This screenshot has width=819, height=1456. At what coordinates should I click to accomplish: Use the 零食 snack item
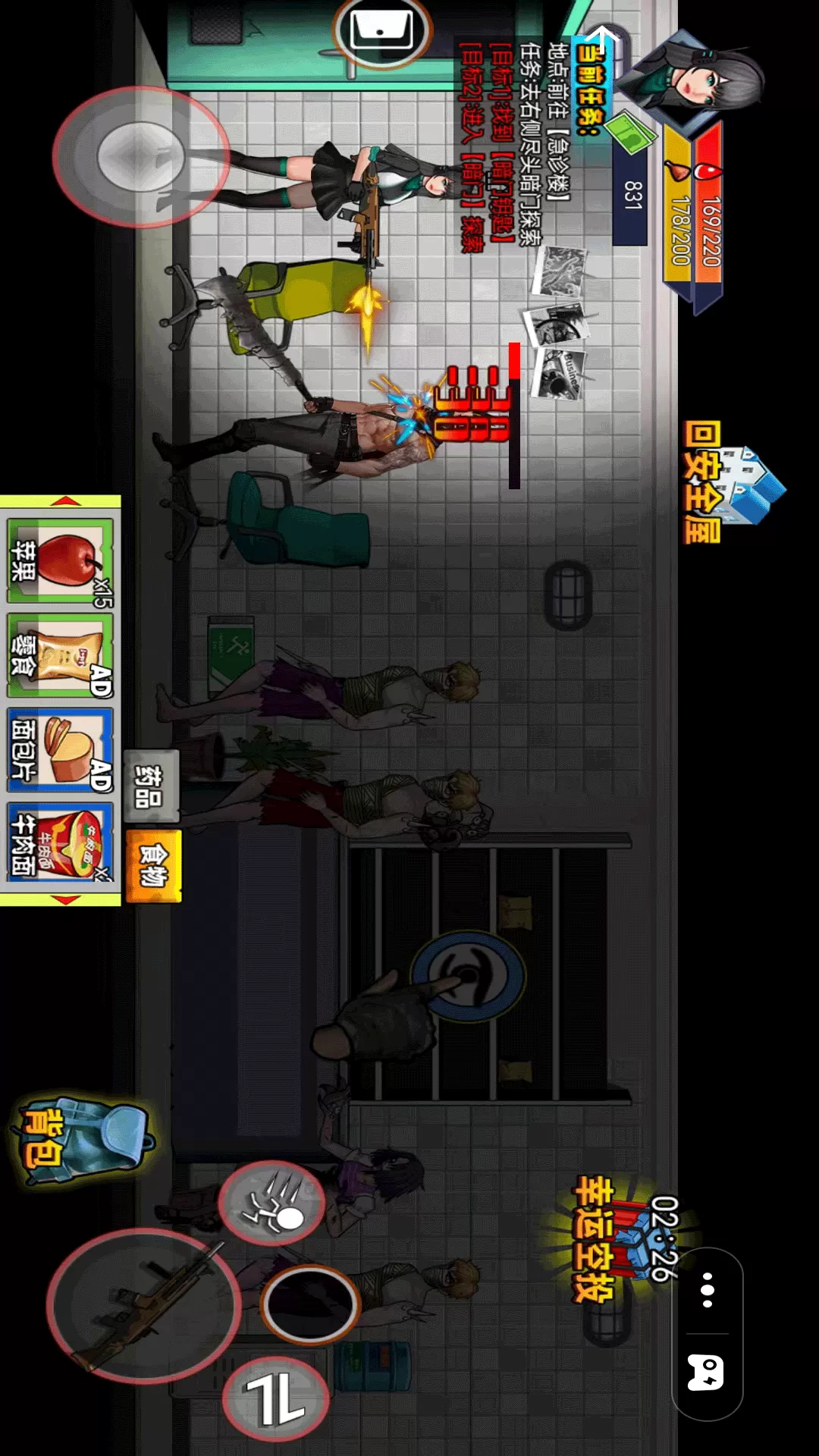pyautogui.click(x=61, y=655)
